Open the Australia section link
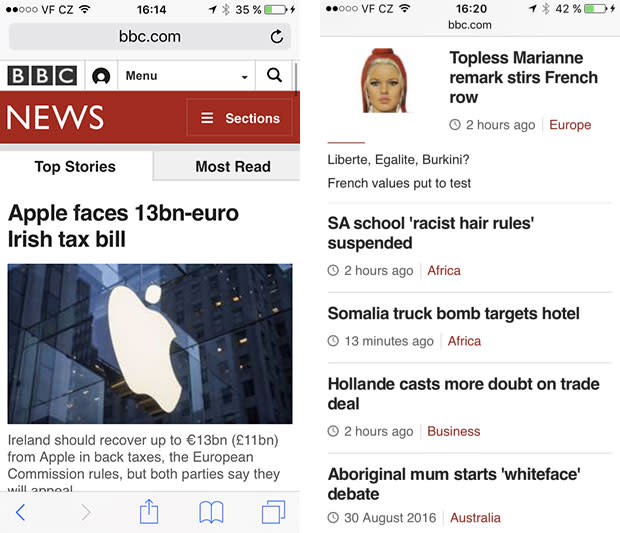This screenshot has width=620, height=533. tap(475, 518)
